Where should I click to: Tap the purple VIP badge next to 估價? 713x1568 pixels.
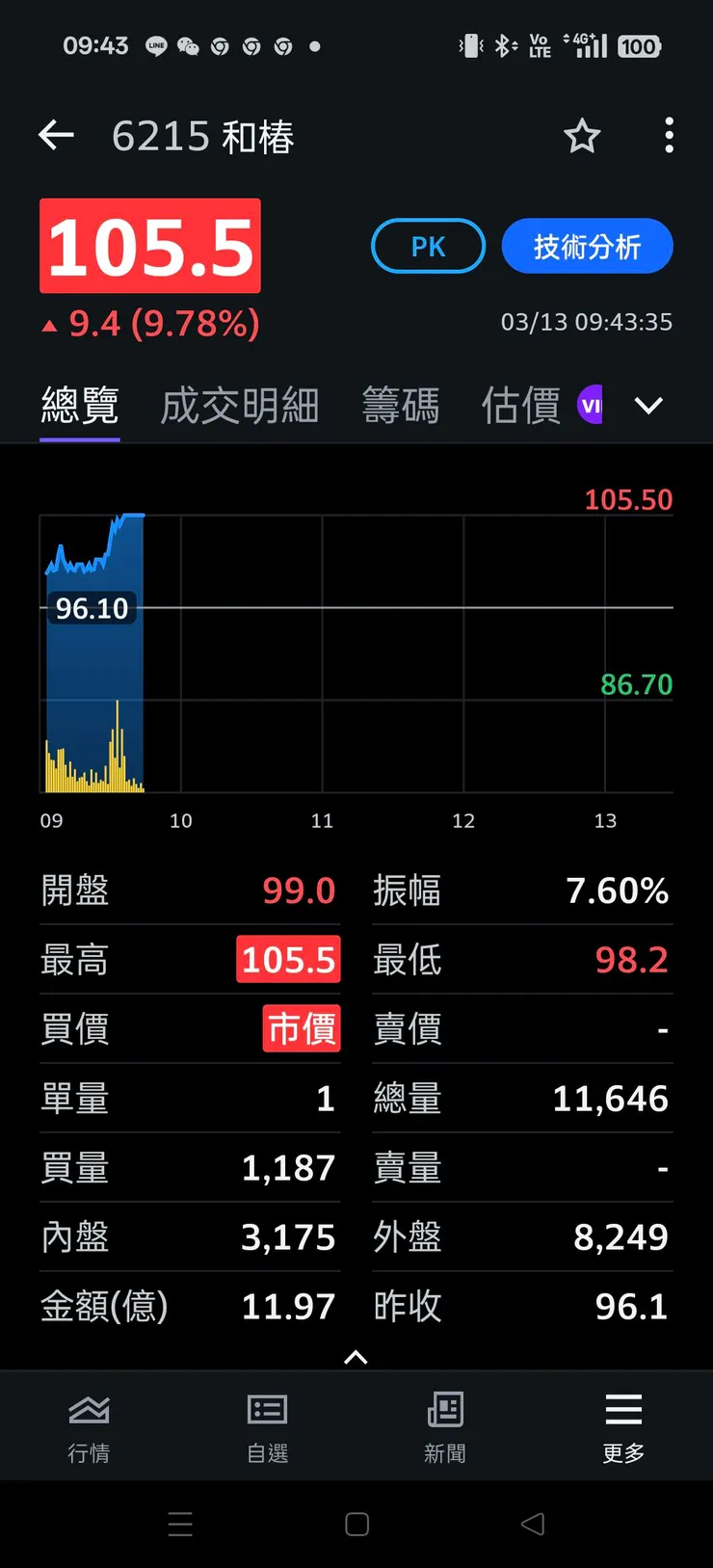[x=591, y=405]
